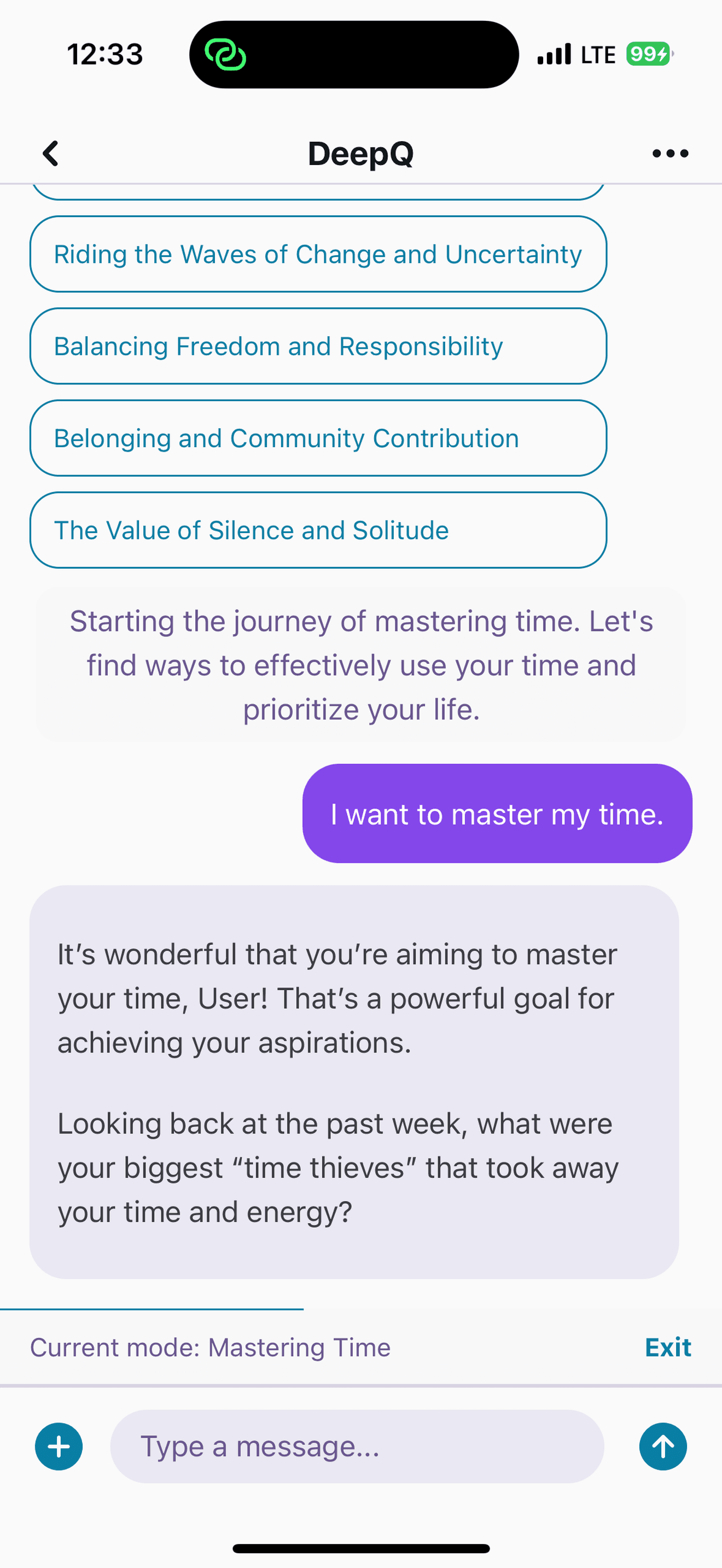The image size is (722, 1568).
Task: Tap the plus attachment icon
Action: (x=59, y=1447)
